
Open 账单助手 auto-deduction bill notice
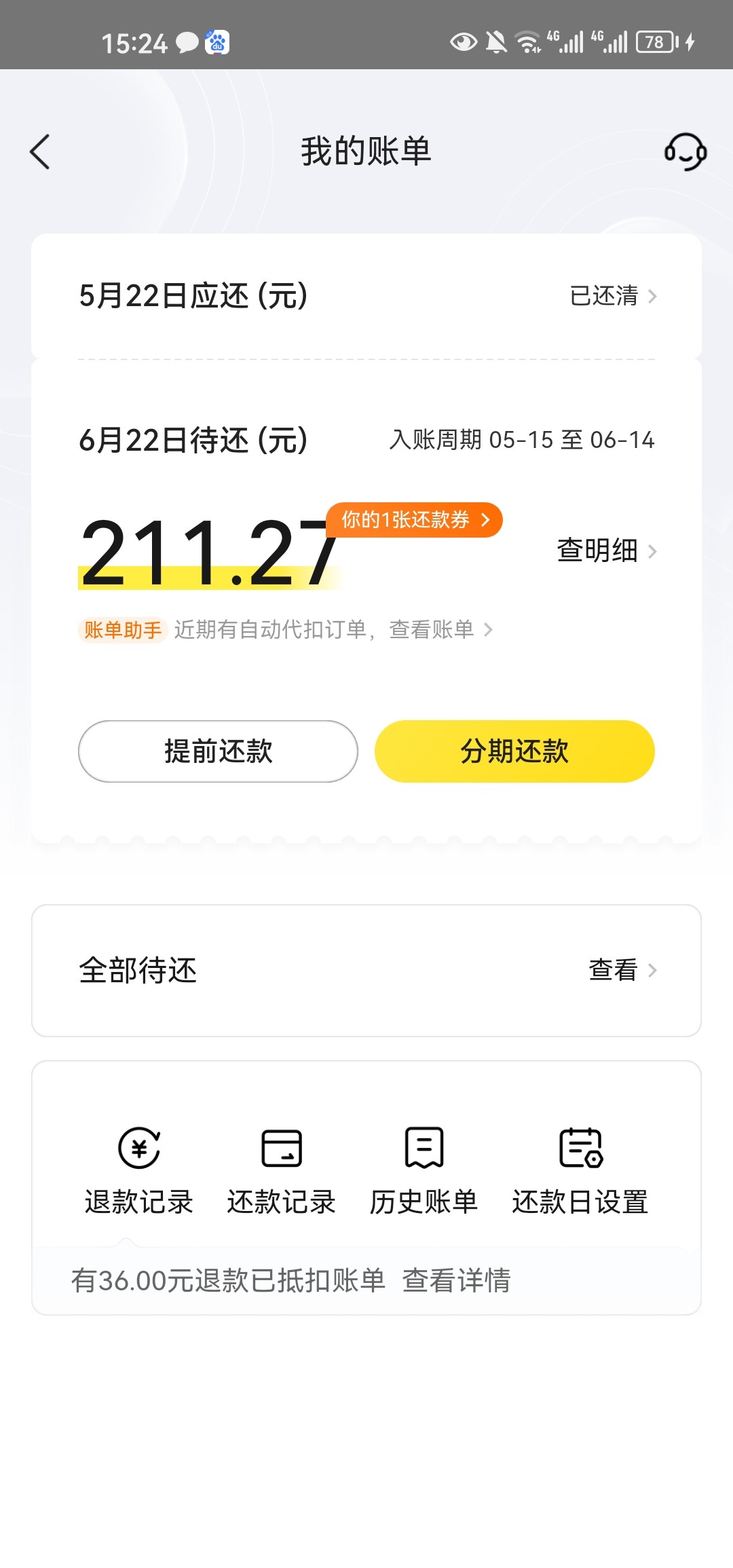(x=286, y=630)
